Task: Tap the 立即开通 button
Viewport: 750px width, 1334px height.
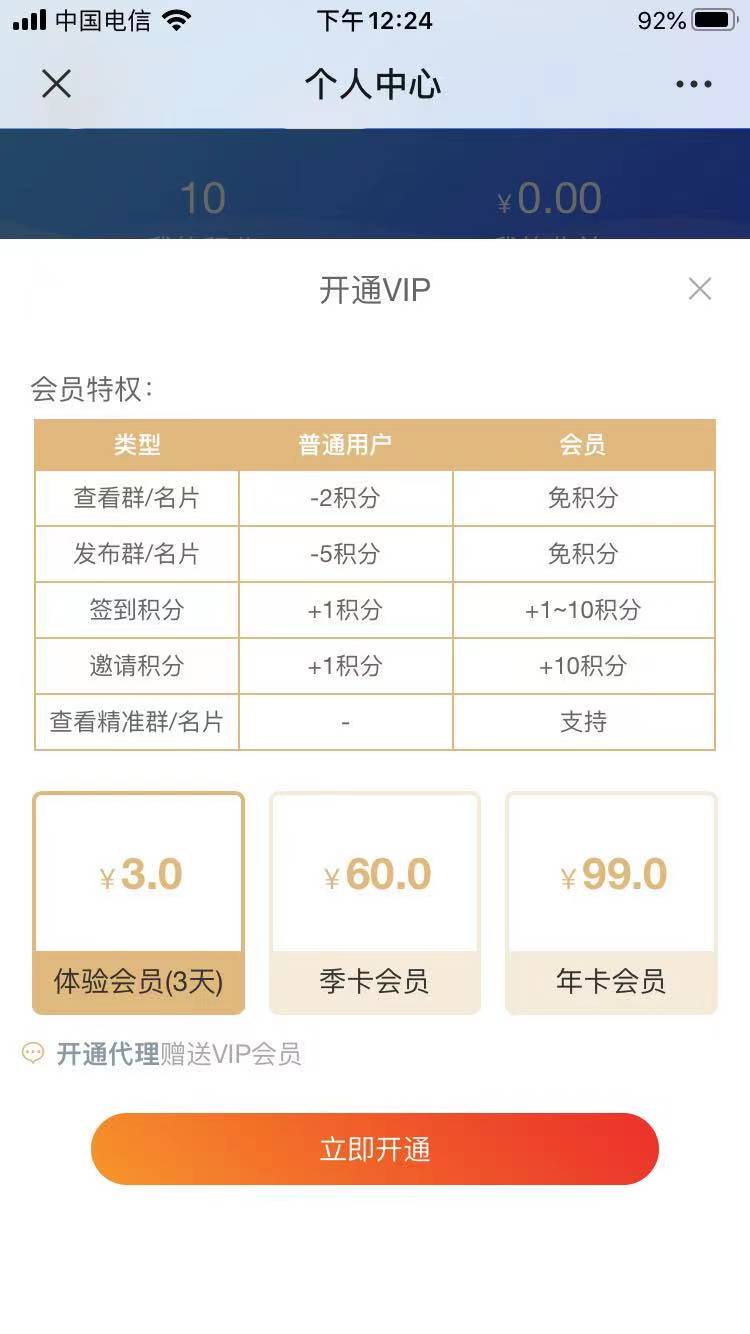Action: pyautogui.click(x=375, y=1149)
